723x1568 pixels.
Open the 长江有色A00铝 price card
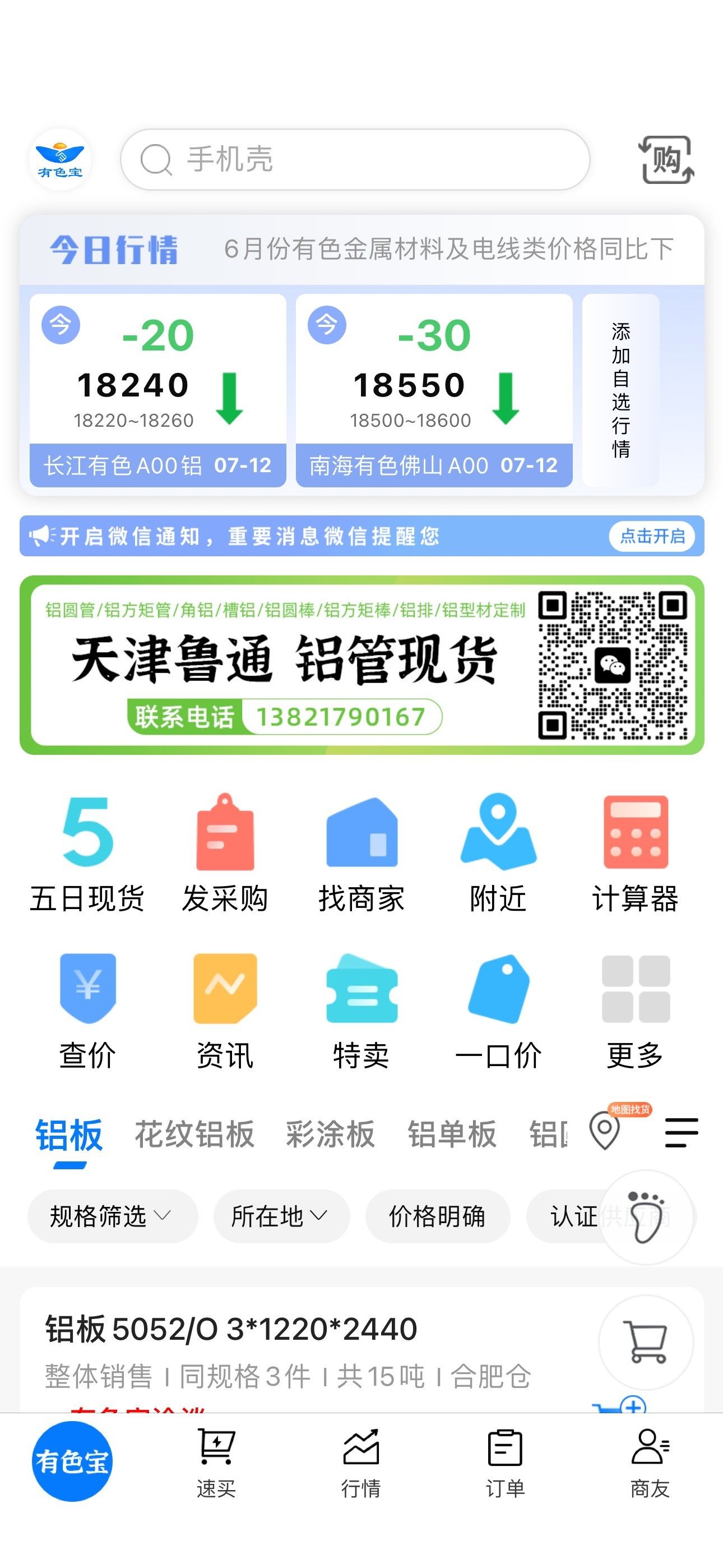tap(157, 390)
